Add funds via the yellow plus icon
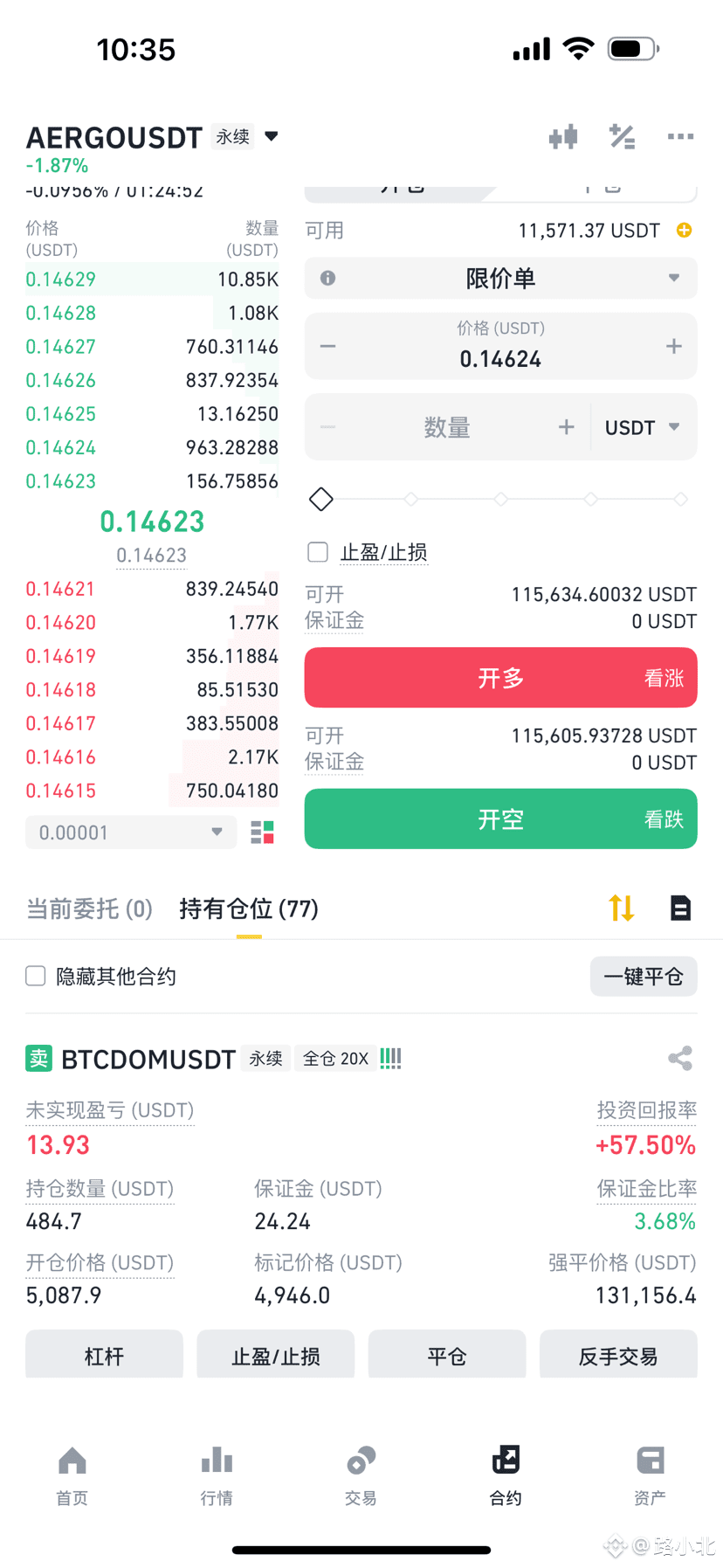Viewport: 723px width, 1568px height. tap(685, 230)
